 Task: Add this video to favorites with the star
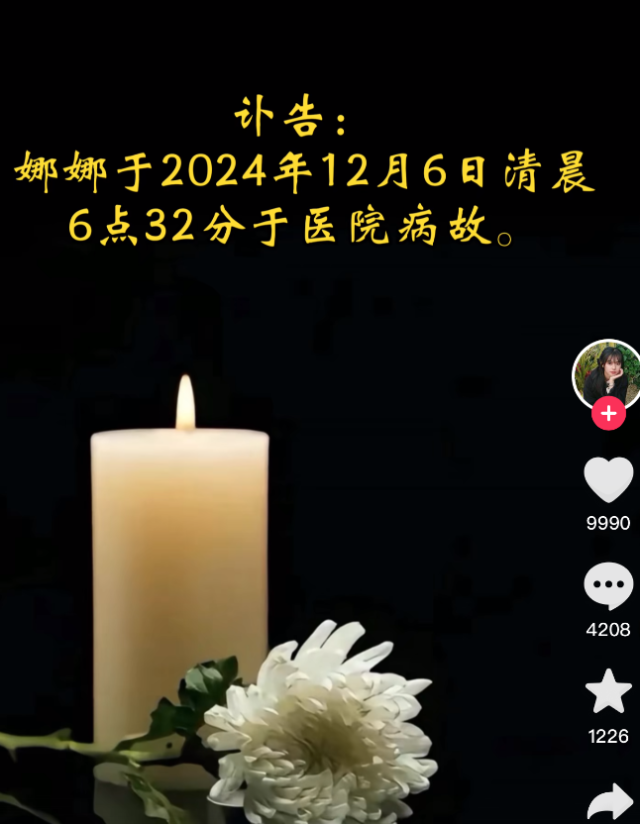coord(608,692)
